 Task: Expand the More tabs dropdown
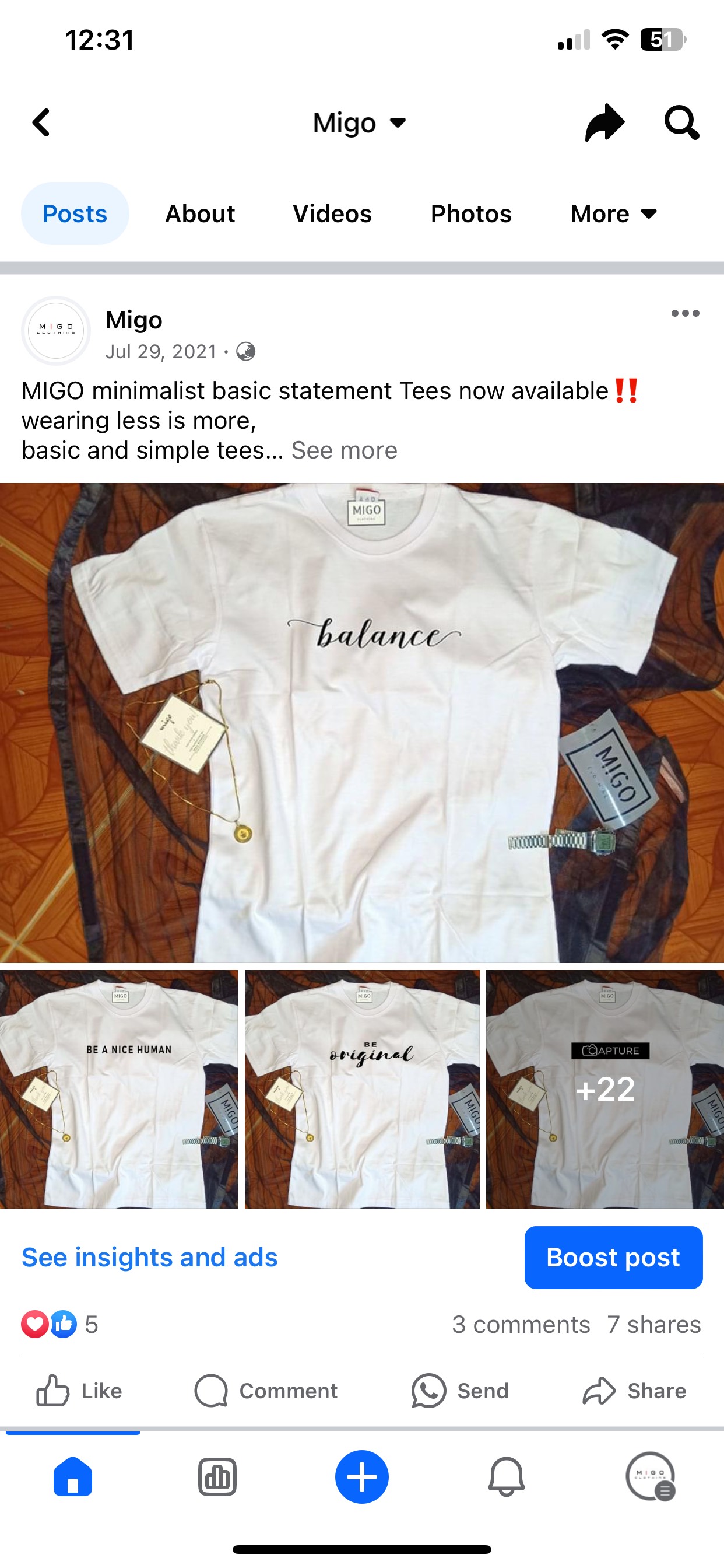tap(613, 213)
